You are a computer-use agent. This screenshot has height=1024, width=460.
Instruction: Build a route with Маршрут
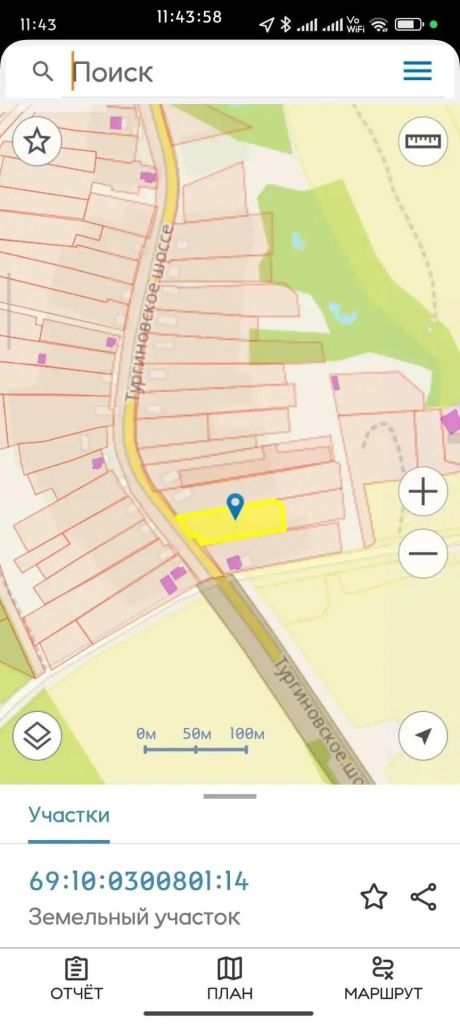click(x=383, y=978)
